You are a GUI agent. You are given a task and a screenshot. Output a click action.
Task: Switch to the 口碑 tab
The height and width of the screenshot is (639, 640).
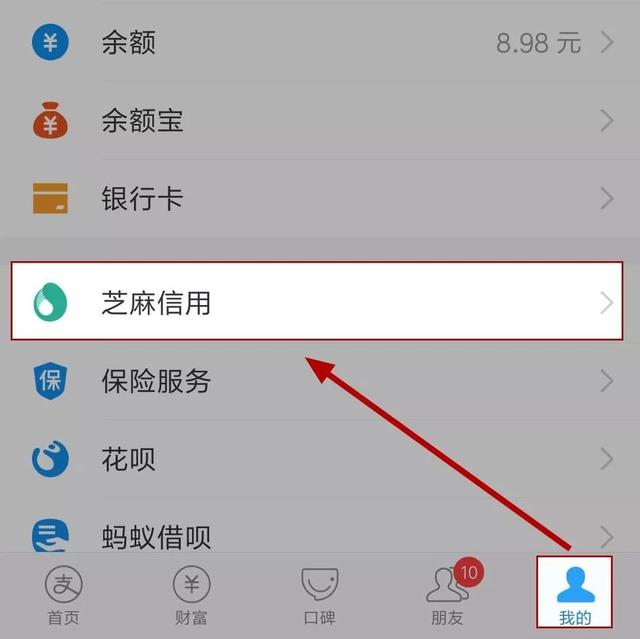pyautogui.click(x=320, y=595)
